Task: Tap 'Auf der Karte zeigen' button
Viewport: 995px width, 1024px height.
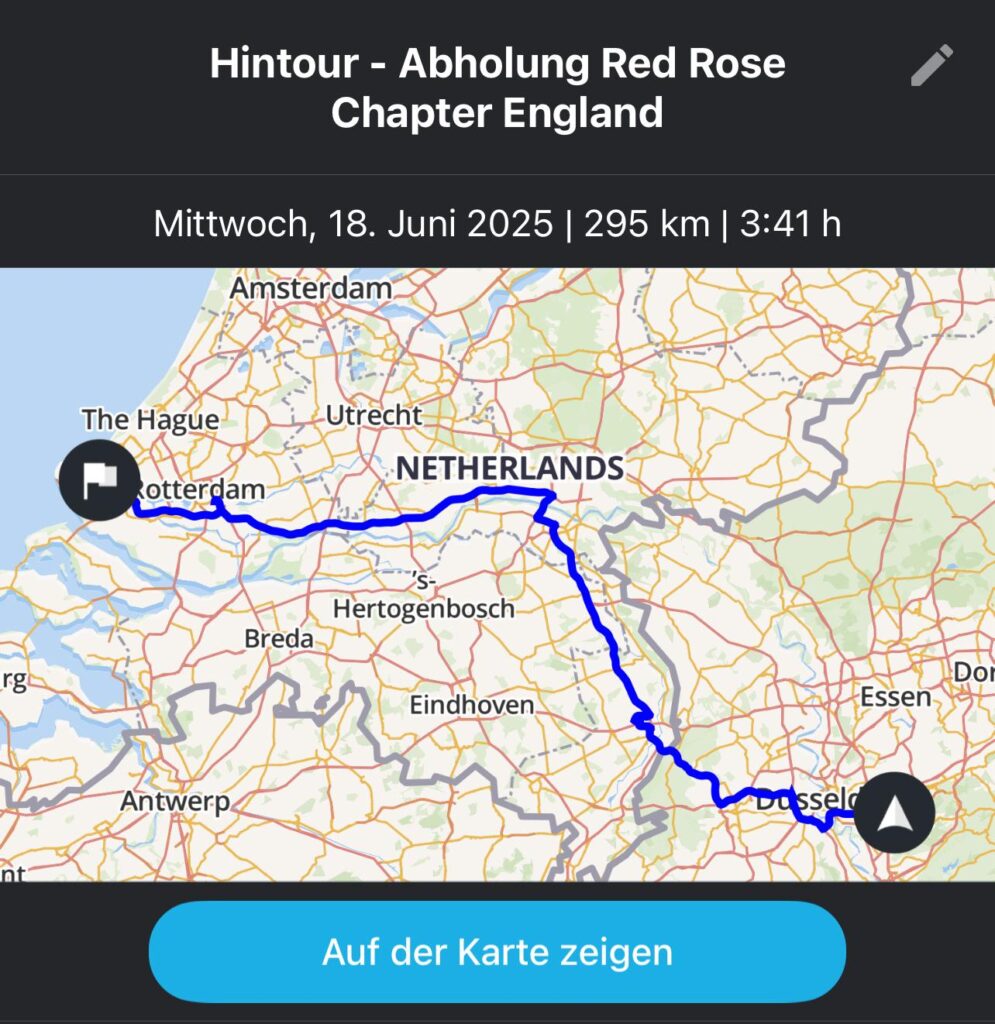Action: click(497, 951)
